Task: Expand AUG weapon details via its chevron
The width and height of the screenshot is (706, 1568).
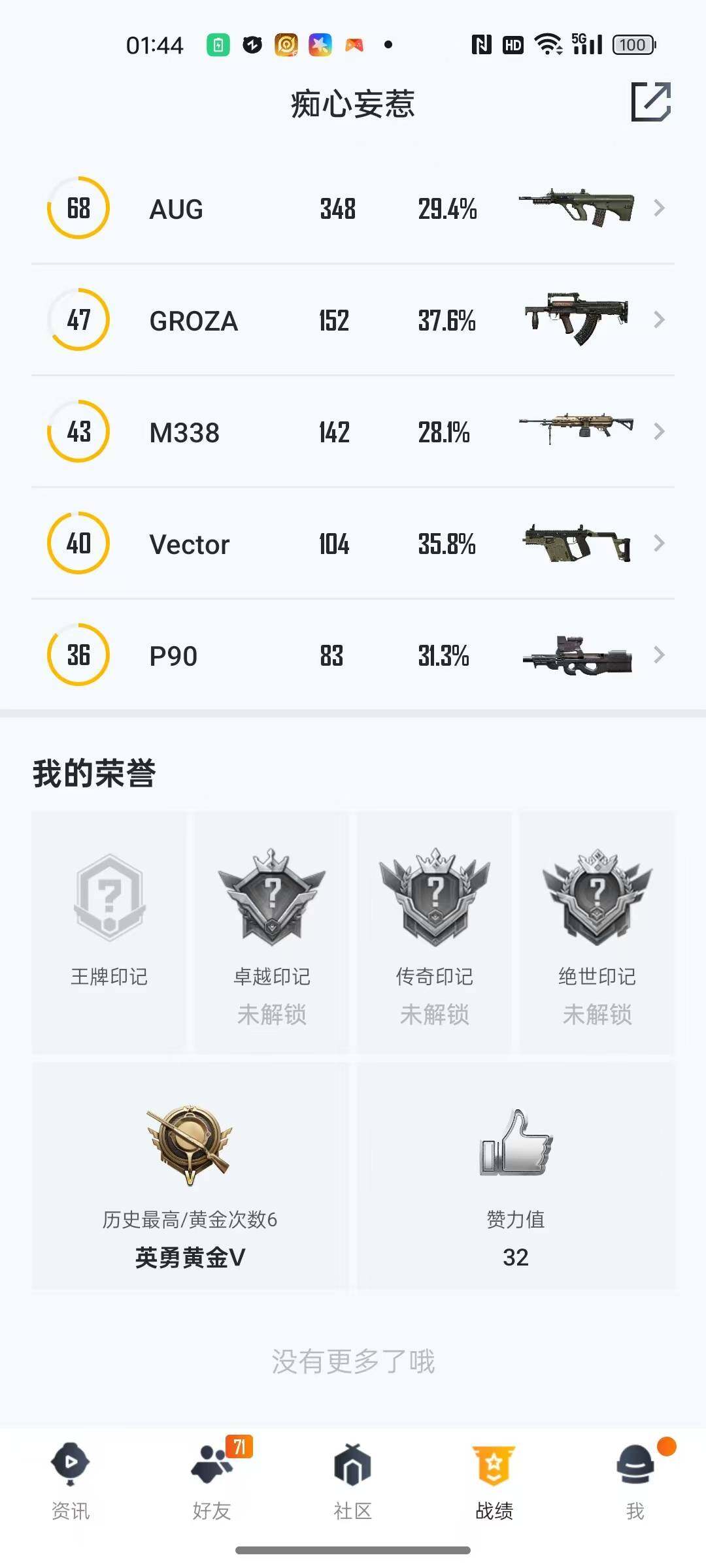Action: point(659,208)
